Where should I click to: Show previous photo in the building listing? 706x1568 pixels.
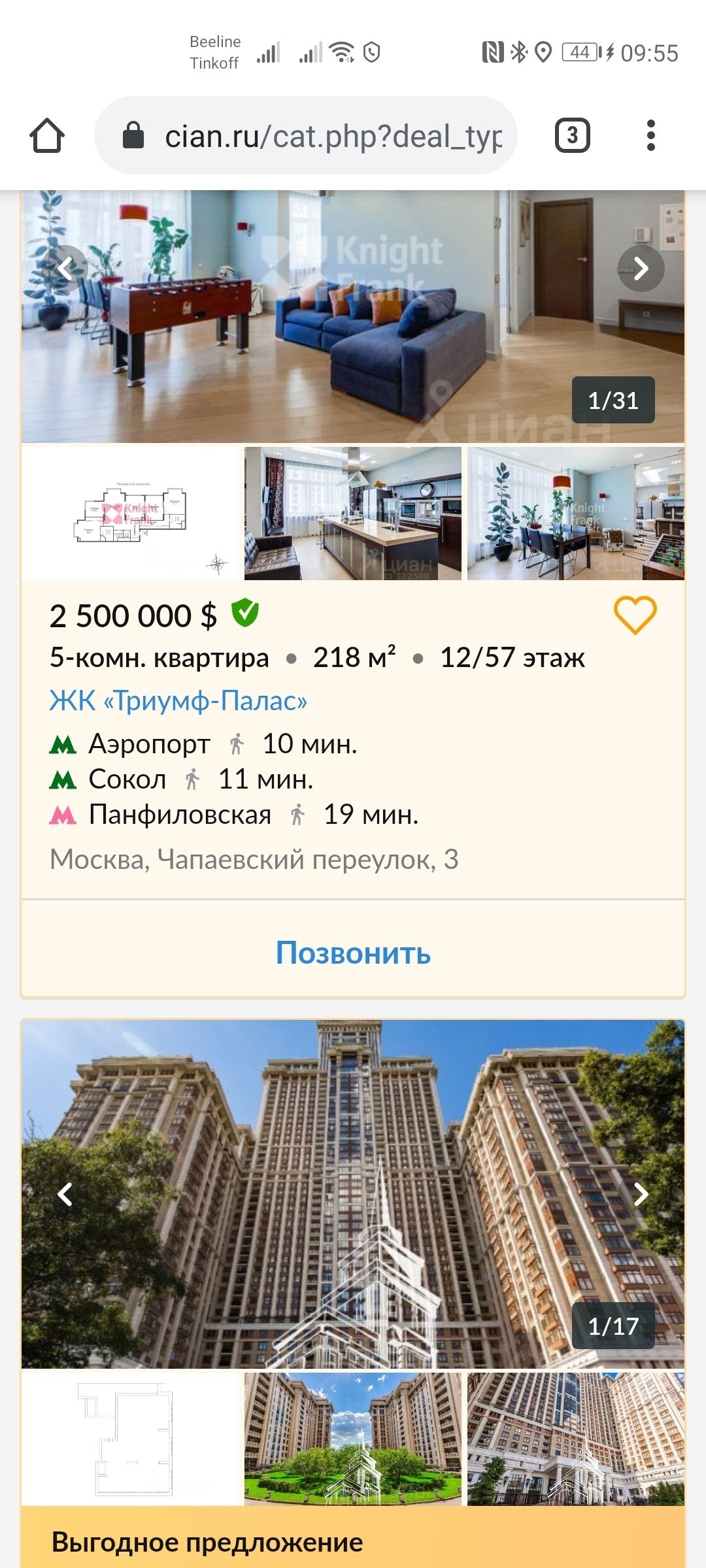65,1194
